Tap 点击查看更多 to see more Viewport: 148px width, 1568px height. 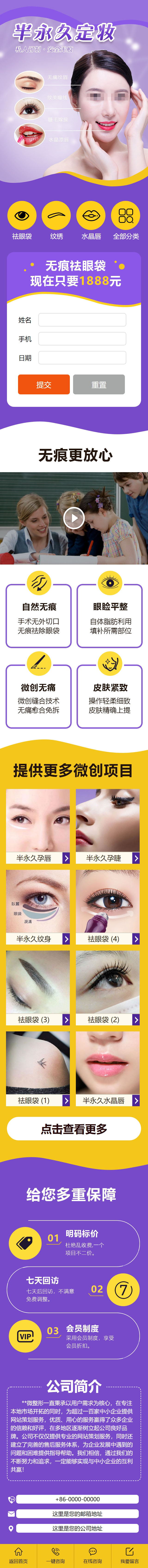click(74, 1129)
